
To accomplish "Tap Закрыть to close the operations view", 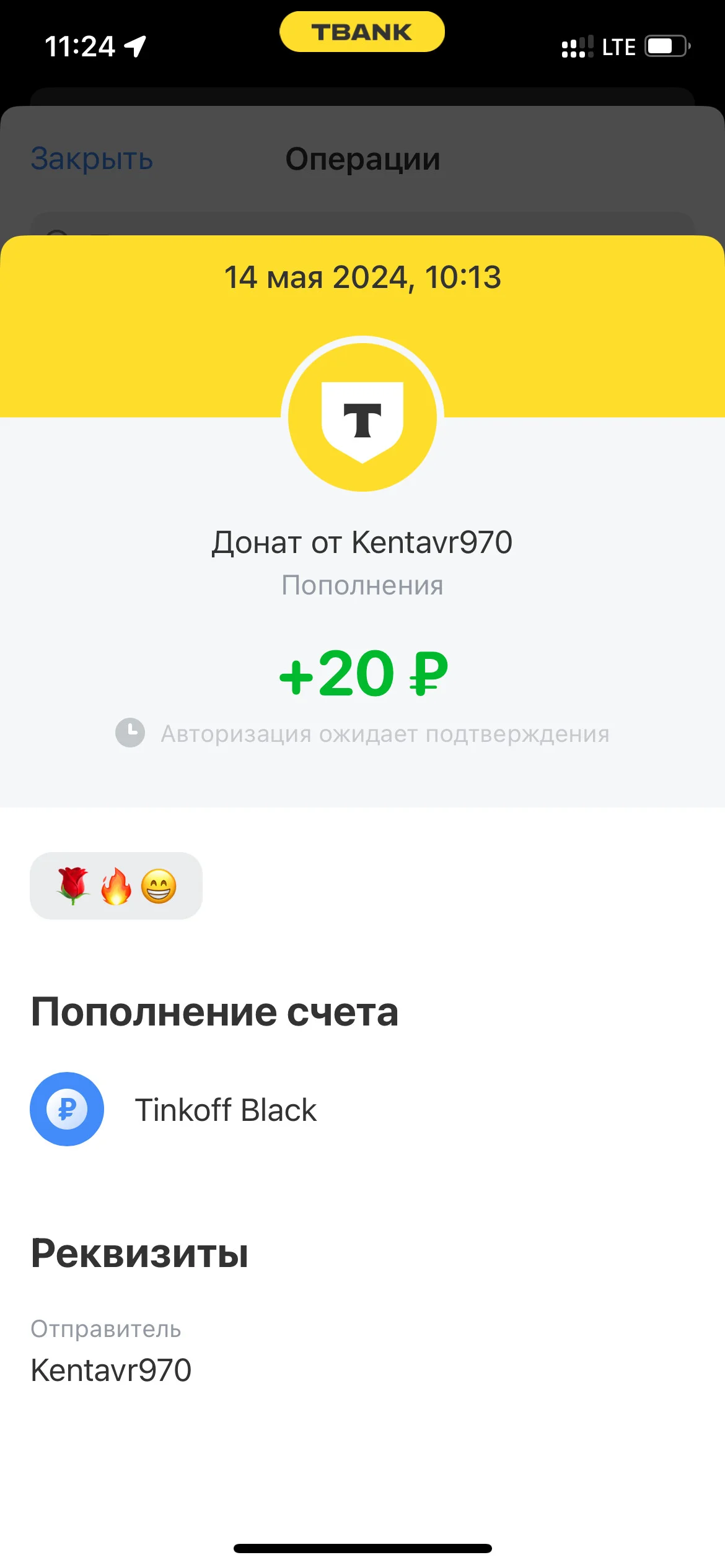I will click(92, 159).
